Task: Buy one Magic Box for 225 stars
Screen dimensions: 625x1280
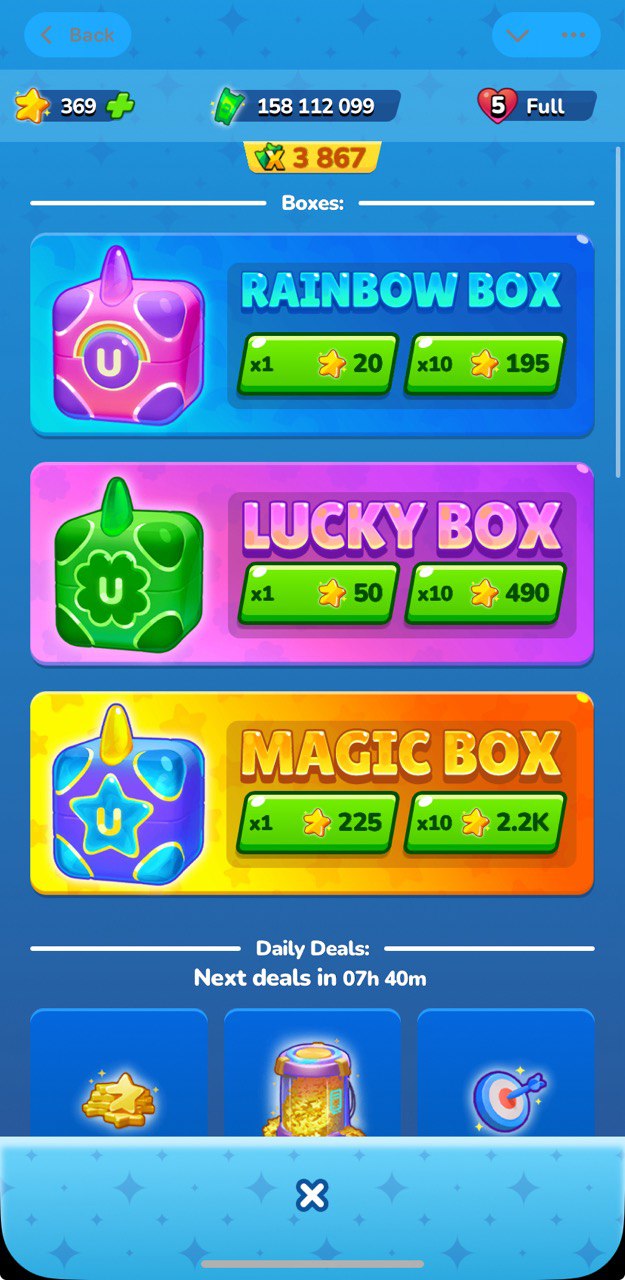Action: (x=317, y=822)
